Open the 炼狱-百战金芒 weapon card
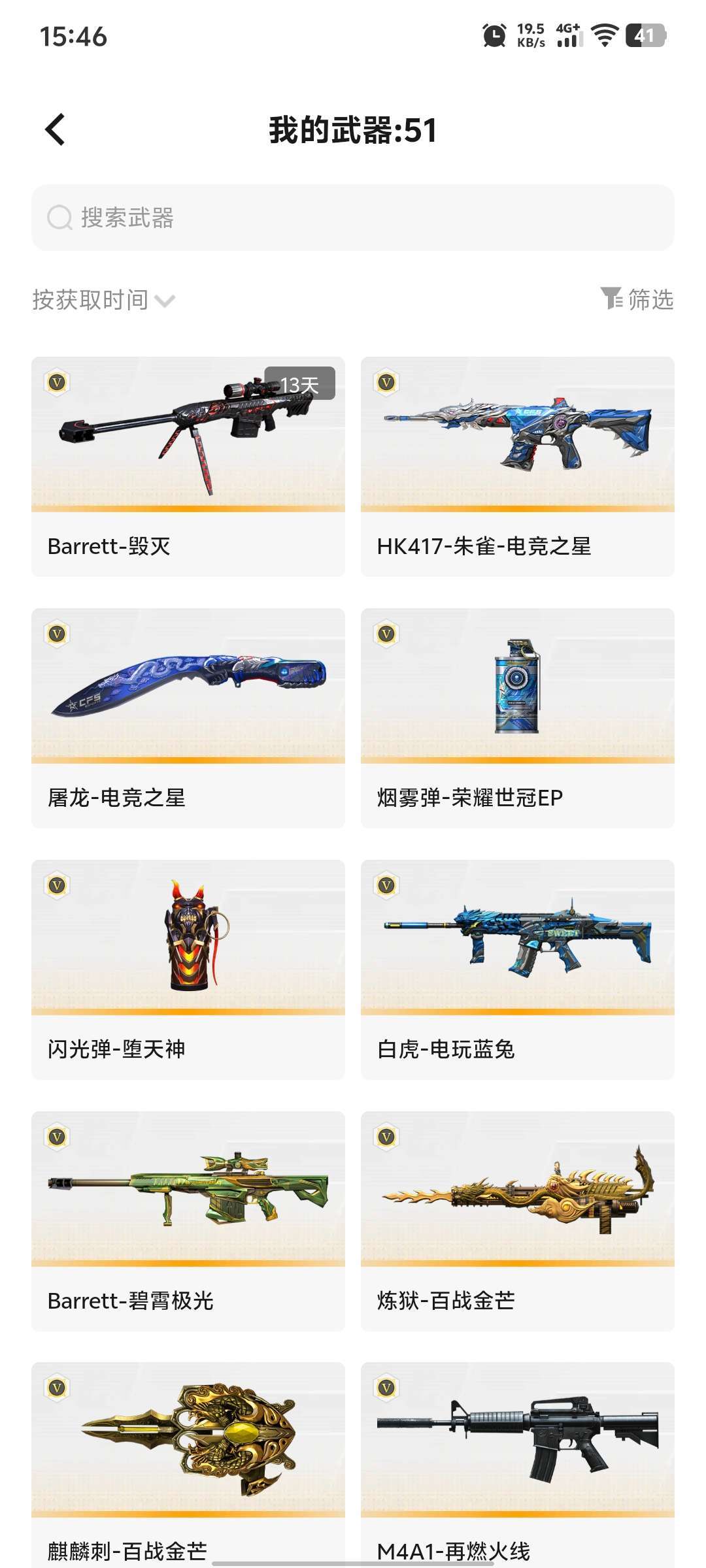Image resolution: width=706 pixels, height=1568 pixels. pos(517,1220)
